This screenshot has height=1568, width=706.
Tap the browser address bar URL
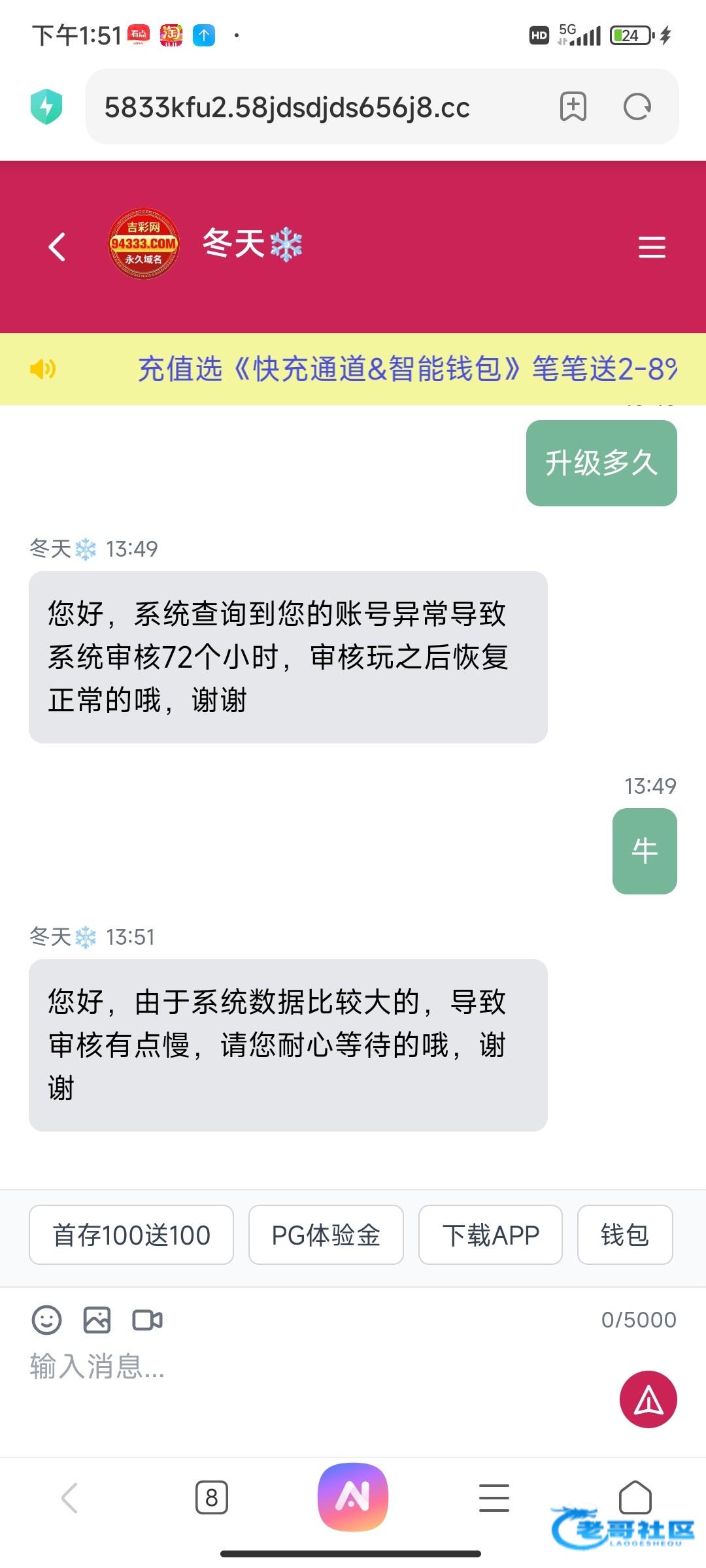(x=288, y=108)
